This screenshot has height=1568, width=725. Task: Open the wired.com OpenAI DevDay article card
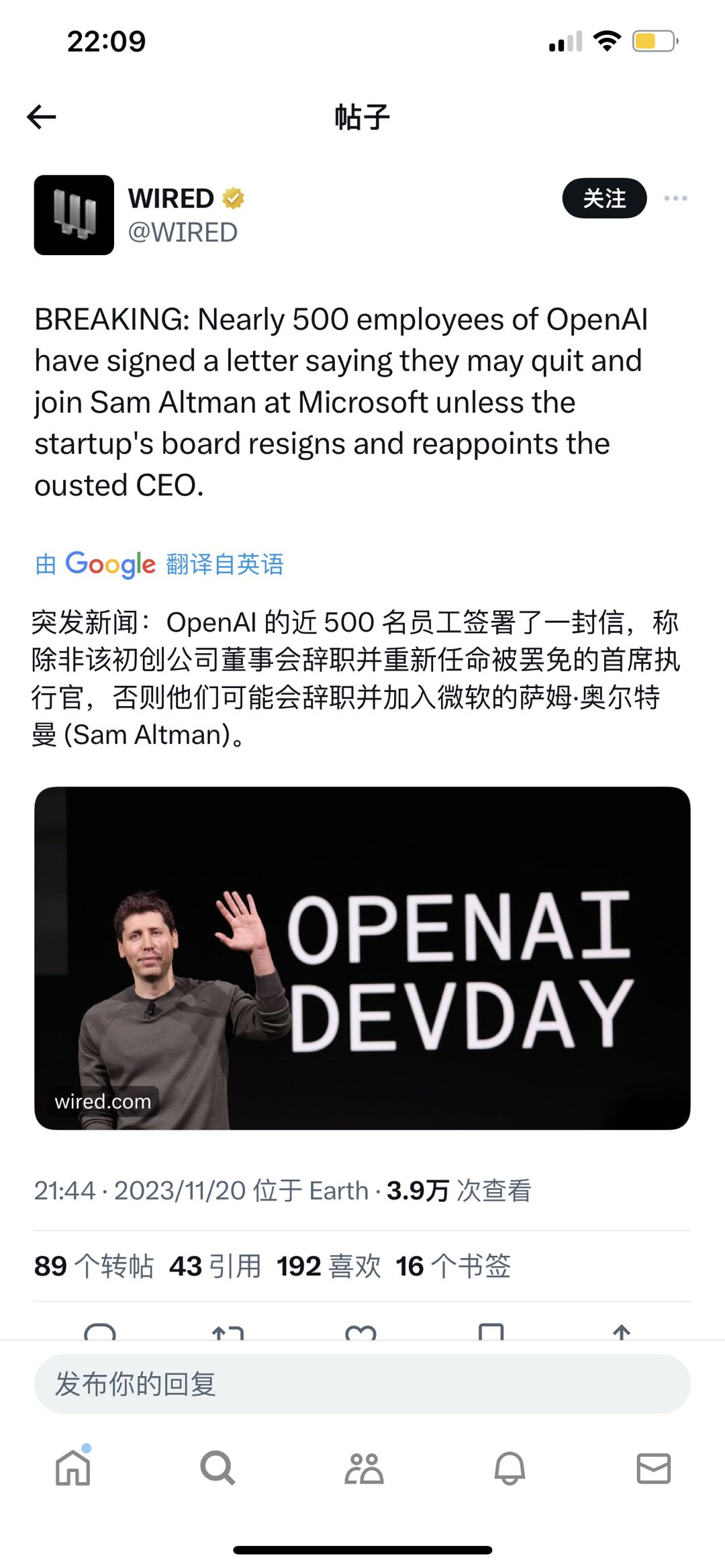point(362,958)
